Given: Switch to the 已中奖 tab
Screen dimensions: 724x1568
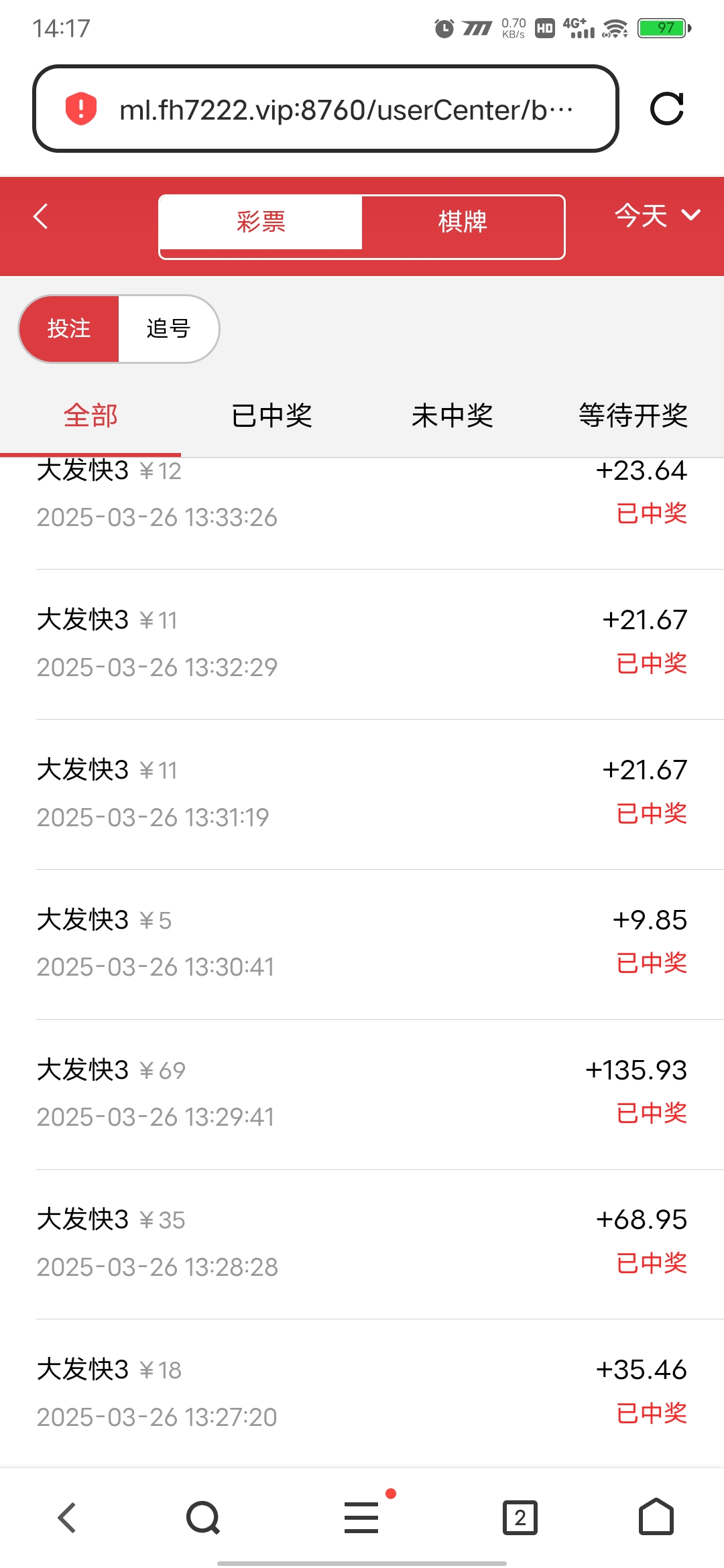Looking at the screenshot, I should pyautogui.click(x=272, y=415).
